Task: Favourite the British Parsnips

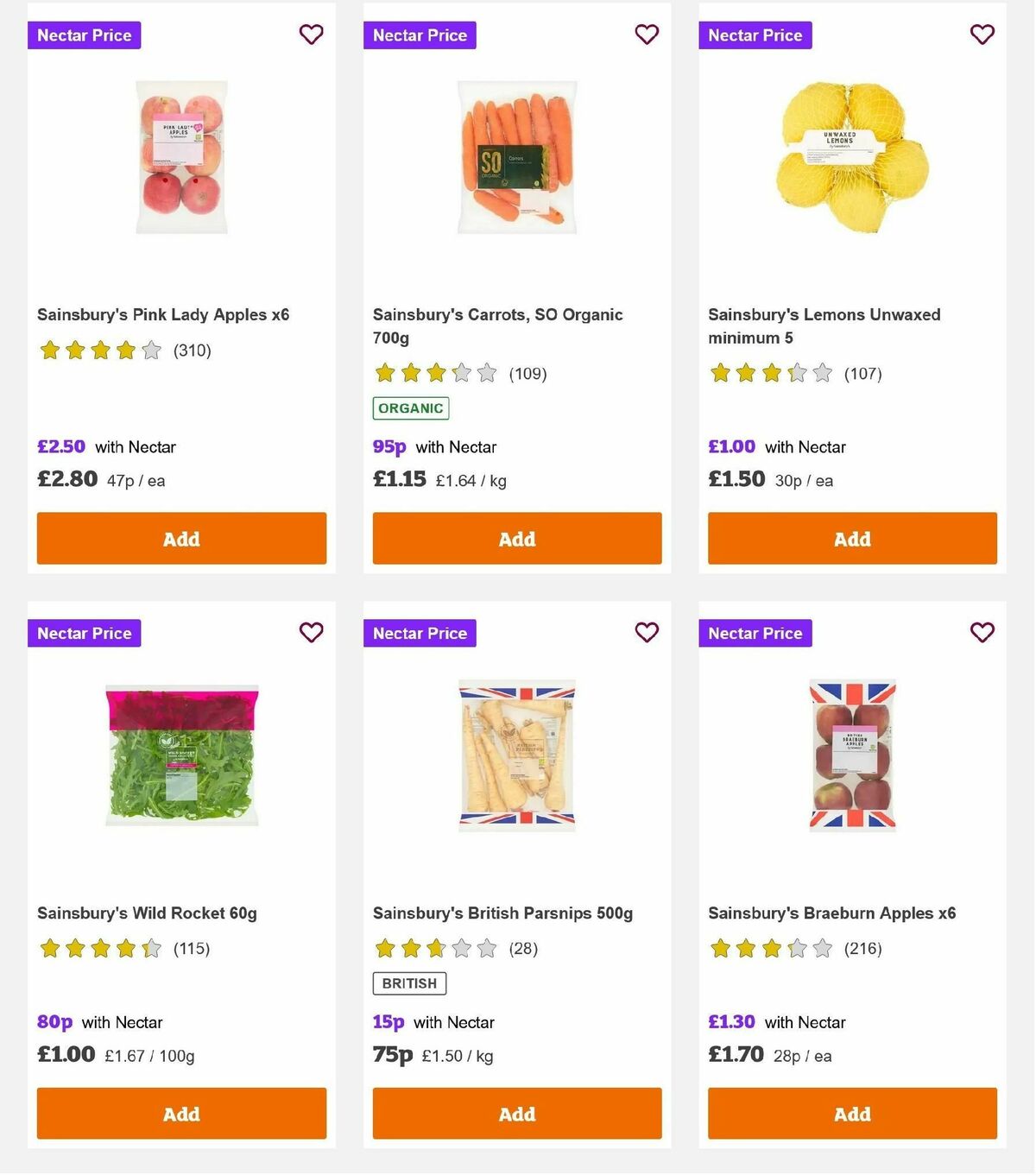Action: (x=647, y=632)
